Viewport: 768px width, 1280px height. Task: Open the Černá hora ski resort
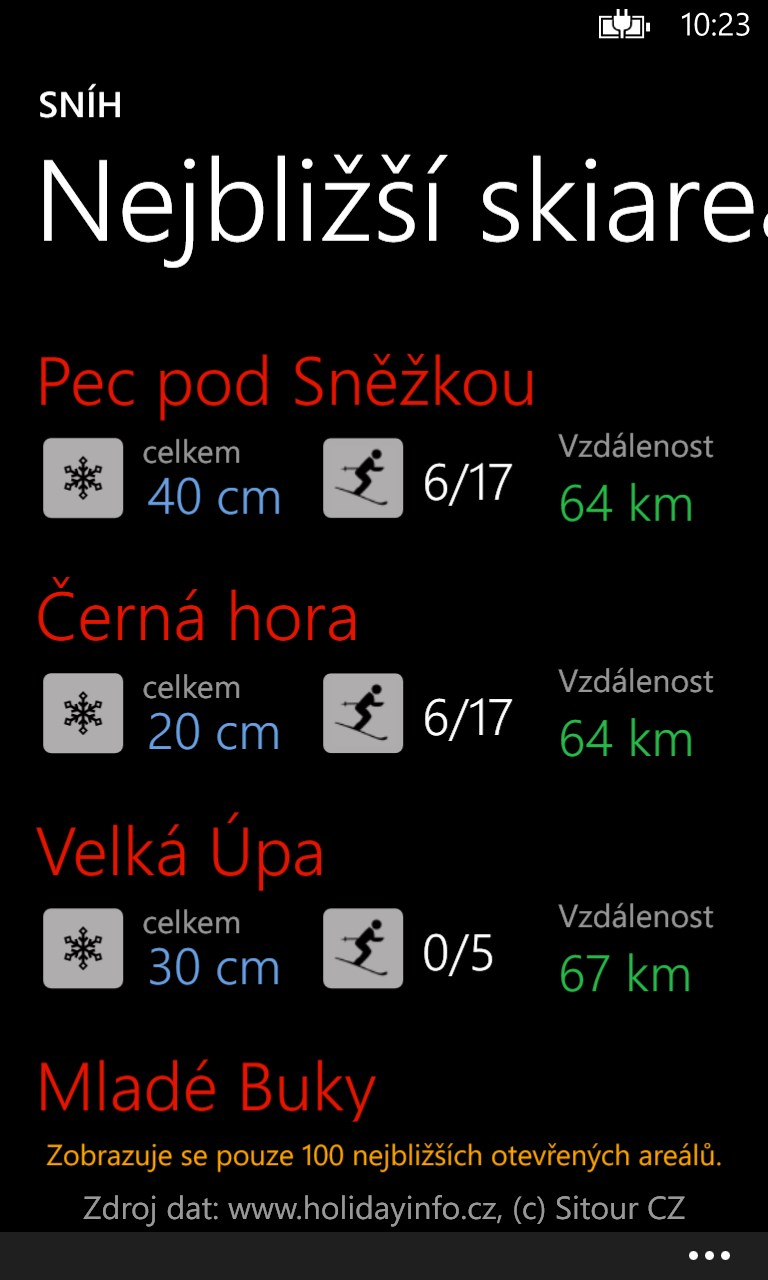198,619
